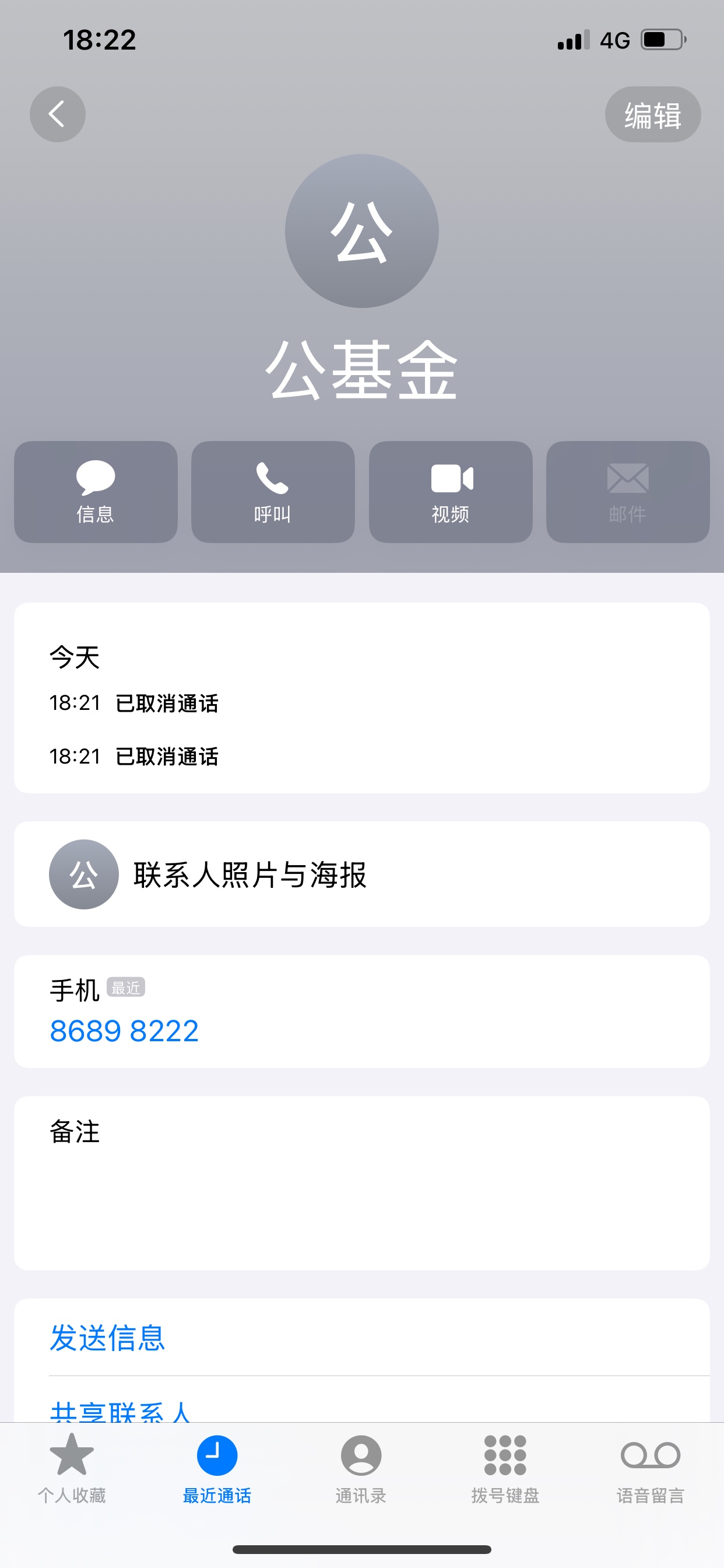Go to the 通讯录 tab

click(361, 1468)
